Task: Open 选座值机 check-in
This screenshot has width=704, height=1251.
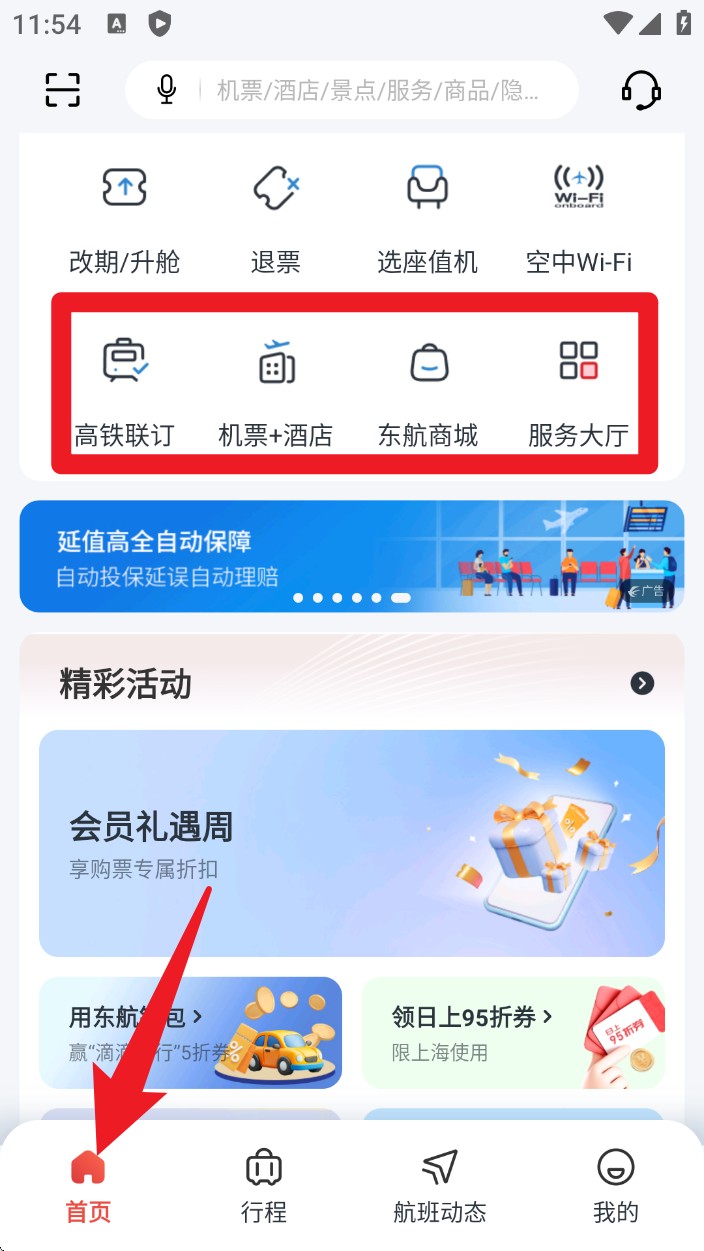Action: 427,217
